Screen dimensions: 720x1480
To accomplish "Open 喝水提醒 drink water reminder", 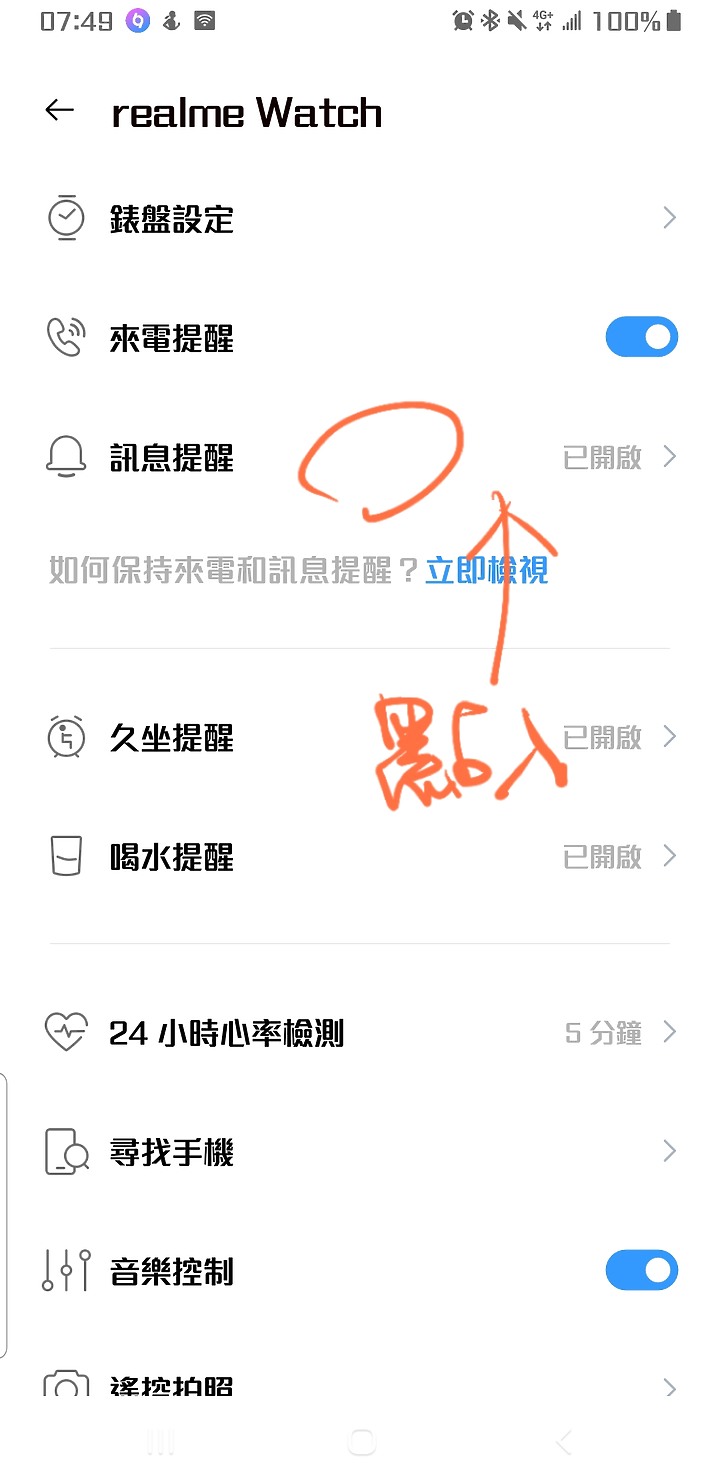I will coord(360,857).
